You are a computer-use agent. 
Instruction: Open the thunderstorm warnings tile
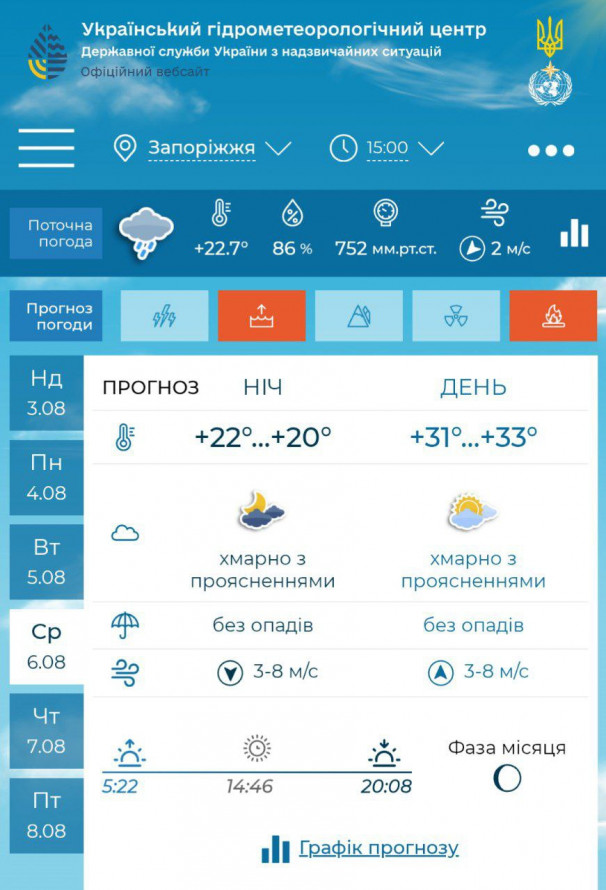(x=164, y=316)
